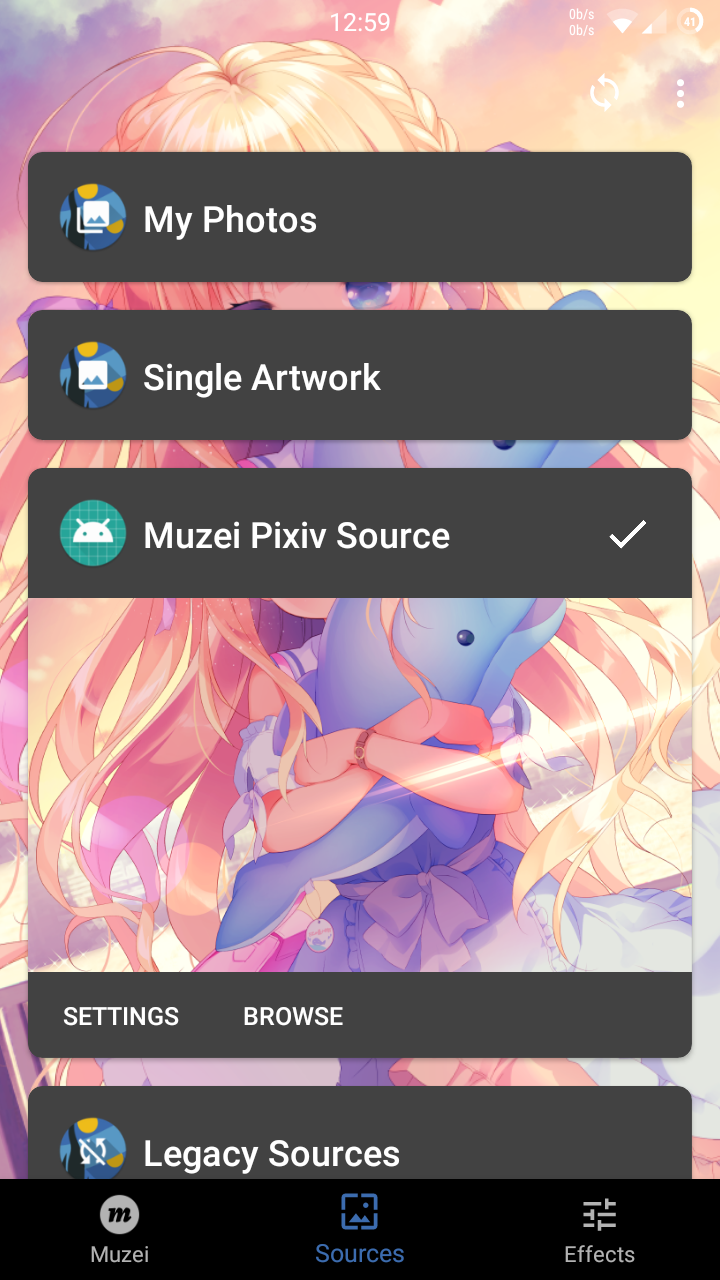Switch to the Muzei tab
The image size is (720, 1280).
(x=120, y=1230)
